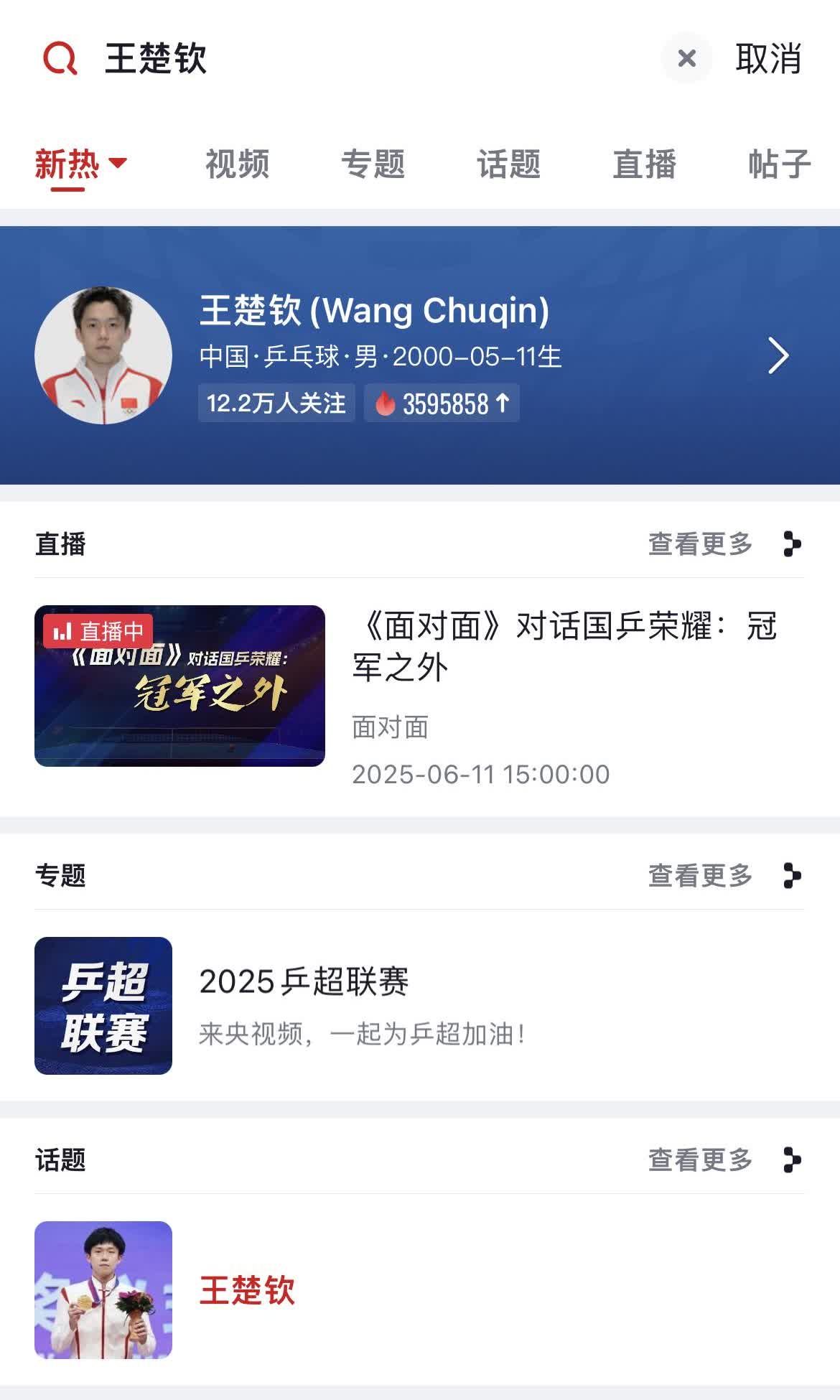
Task: Show the 帖子 tab
Action: [x=779, y=164]
